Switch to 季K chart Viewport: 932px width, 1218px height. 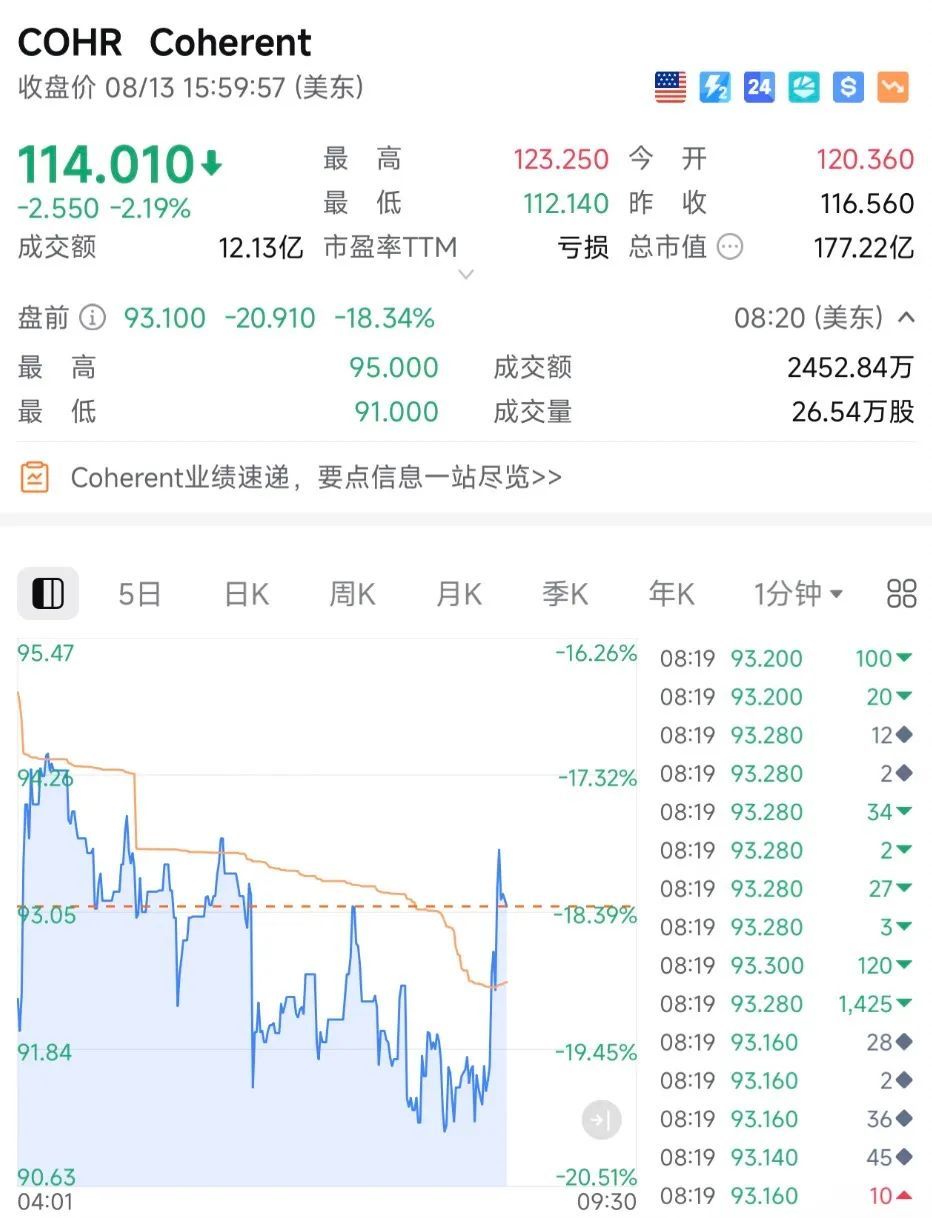(565, 594)
